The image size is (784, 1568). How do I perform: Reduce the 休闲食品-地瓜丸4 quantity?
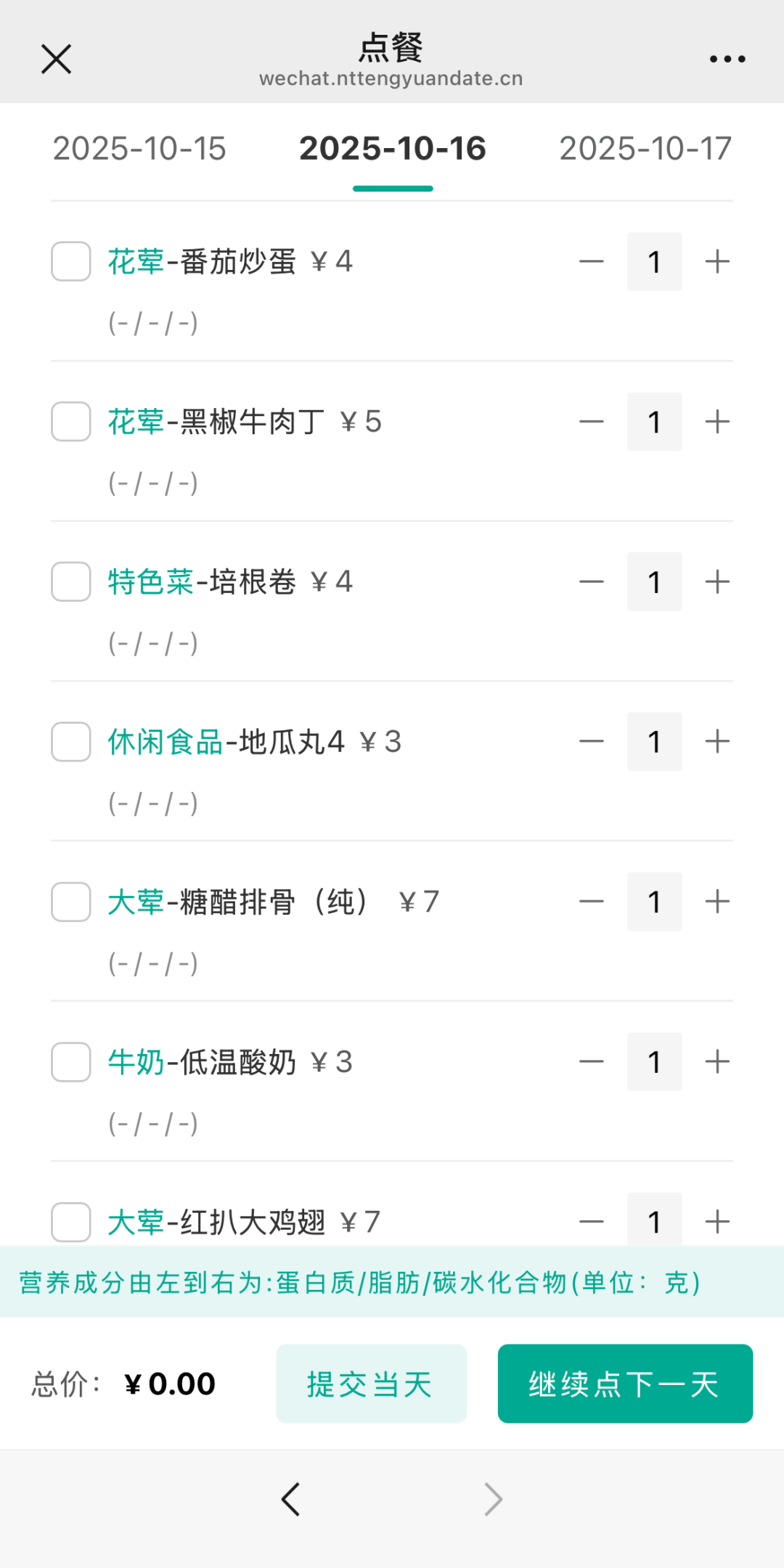pos(592,742)
